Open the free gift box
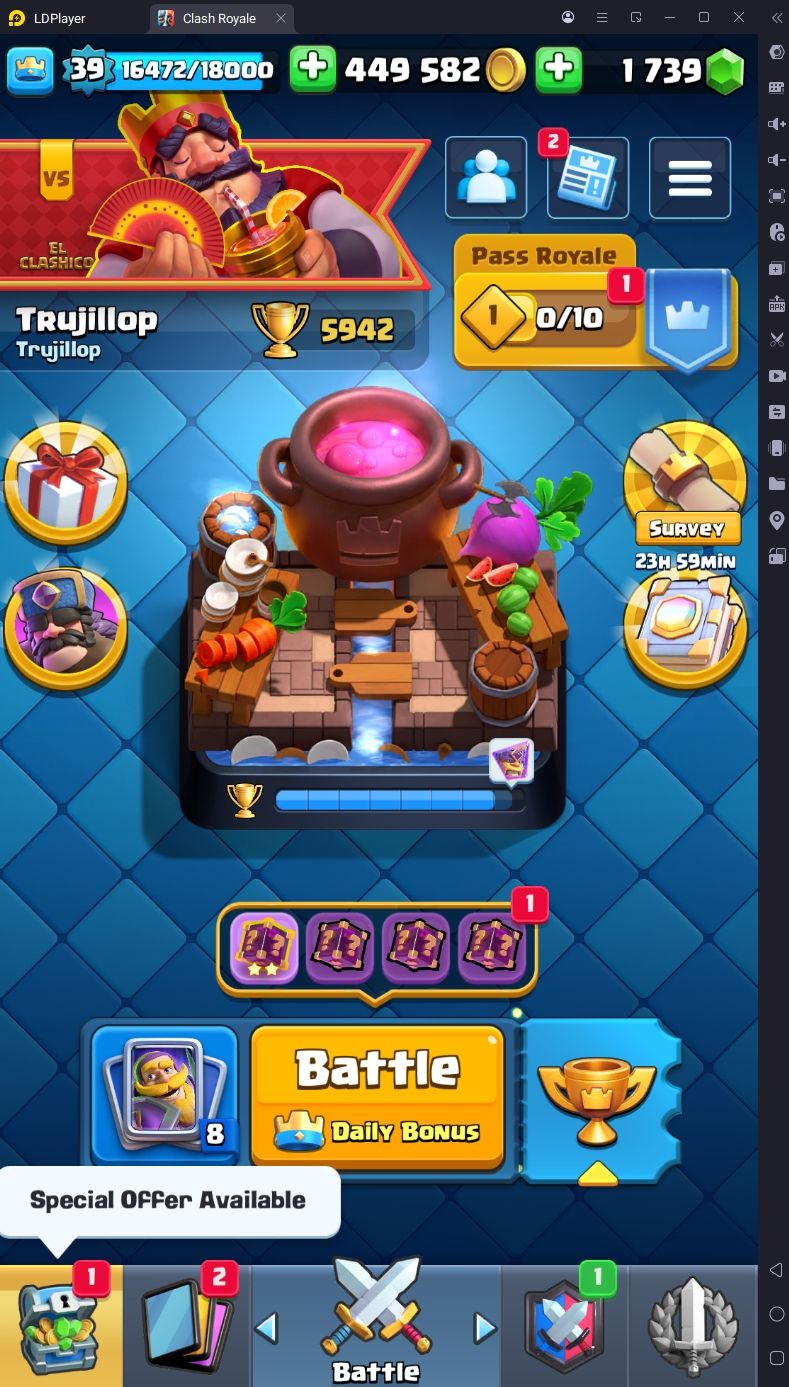Viewport: 789px width, 1387px height. [66, 483]
